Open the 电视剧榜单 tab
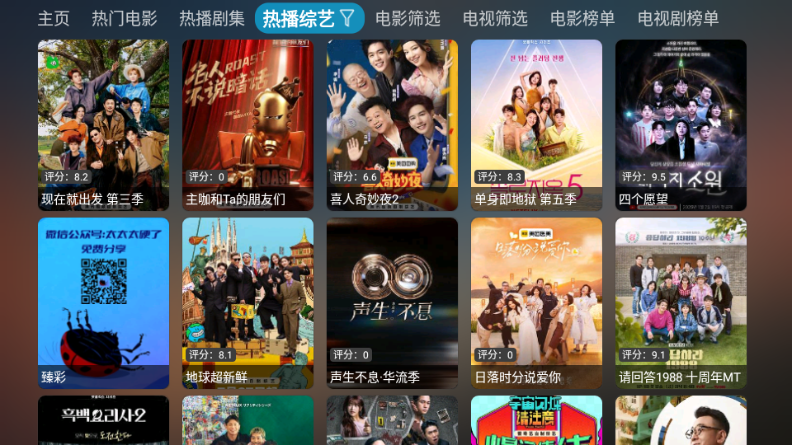The height and width of the screenshot is (445, 792). click(x=678, y=18)
